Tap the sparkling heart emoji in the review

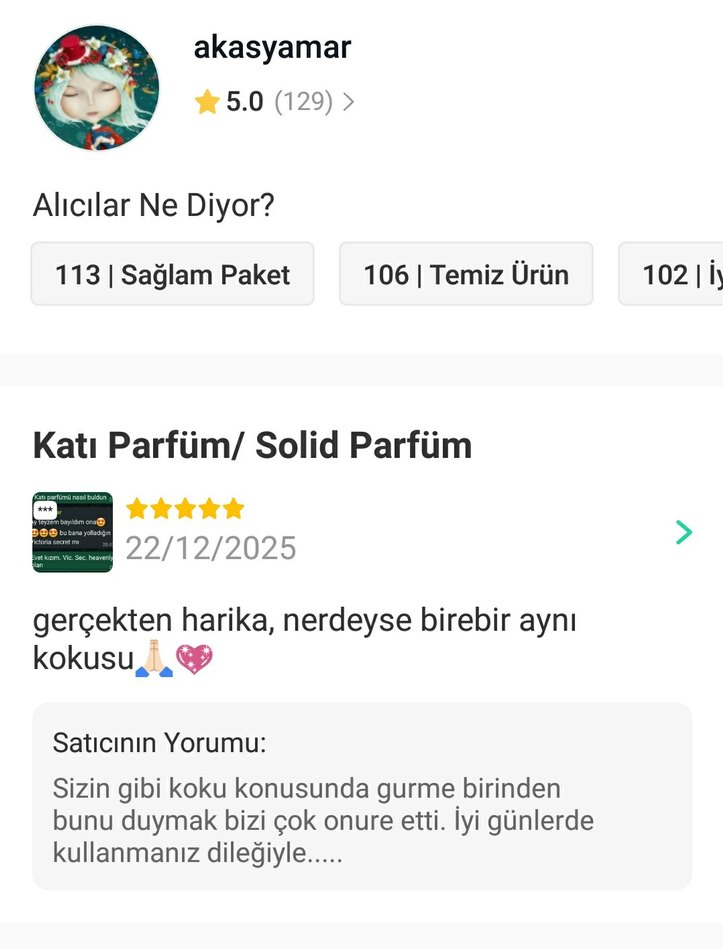[x=195, y=658]
